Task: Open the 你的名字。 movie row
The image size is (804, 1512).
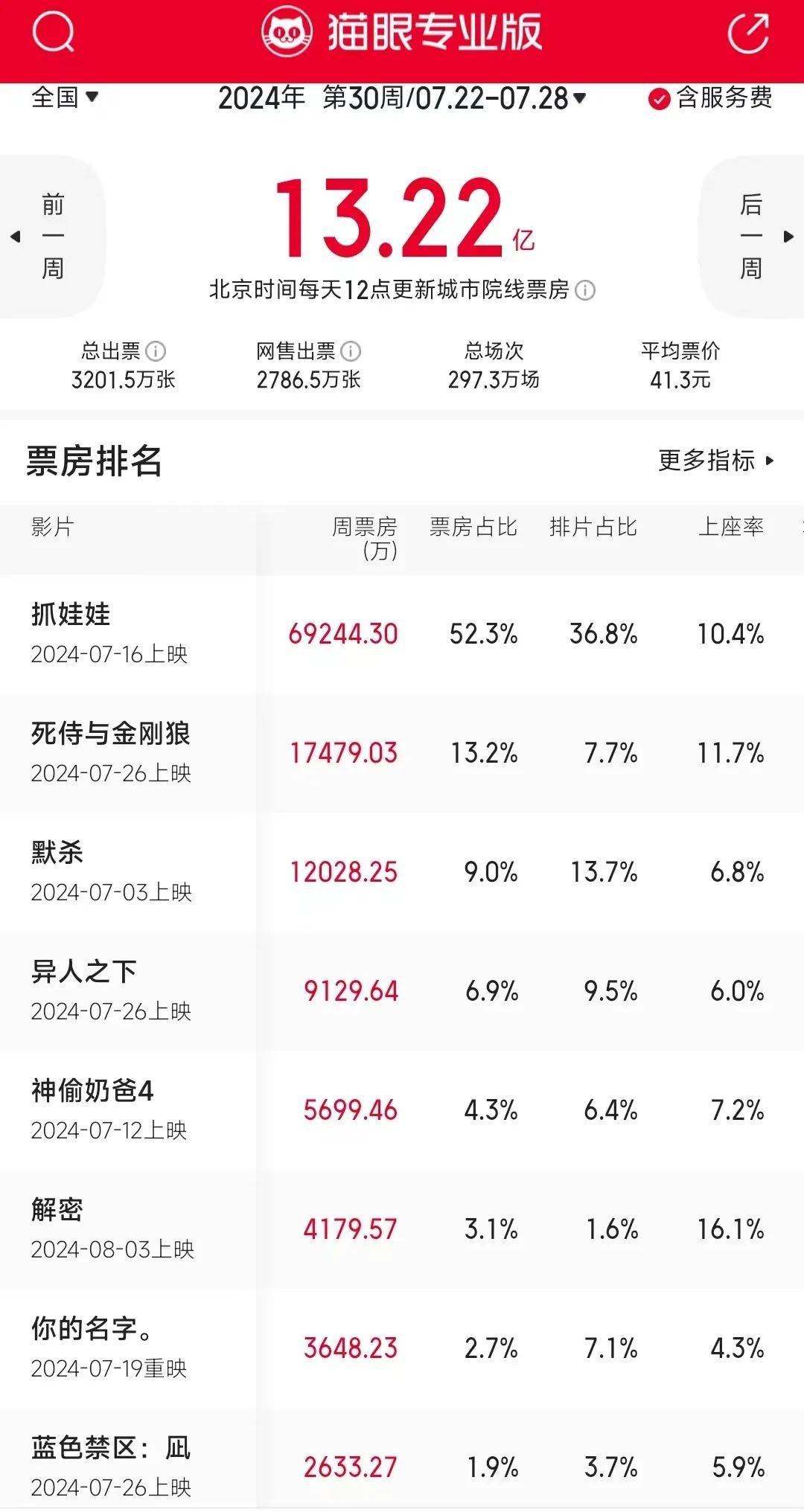Action: pyautogui.click(x=92, y=1329)
